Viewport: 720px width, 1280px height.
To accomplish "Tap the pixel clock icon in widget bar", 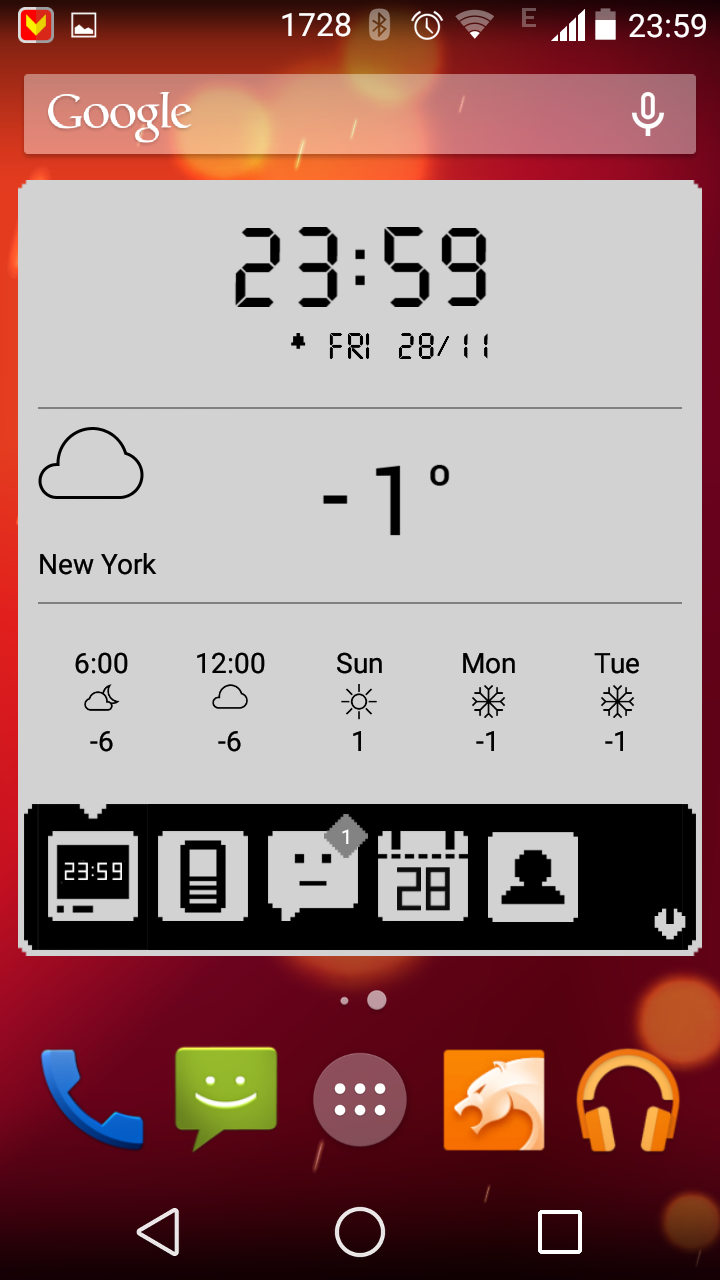I will click(93, 876).
